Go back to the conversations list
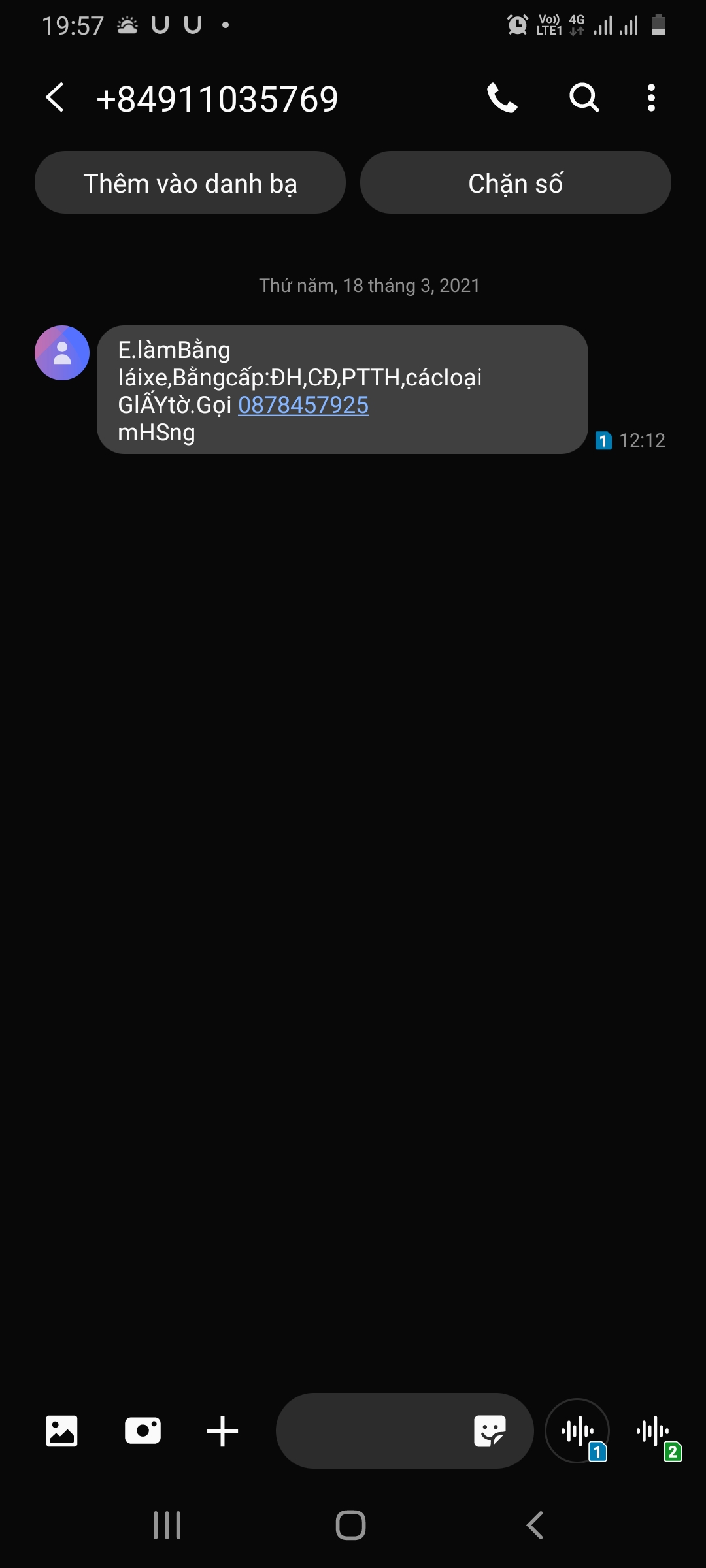Viewport: 706px width, 1568px height. click(55, 98)
